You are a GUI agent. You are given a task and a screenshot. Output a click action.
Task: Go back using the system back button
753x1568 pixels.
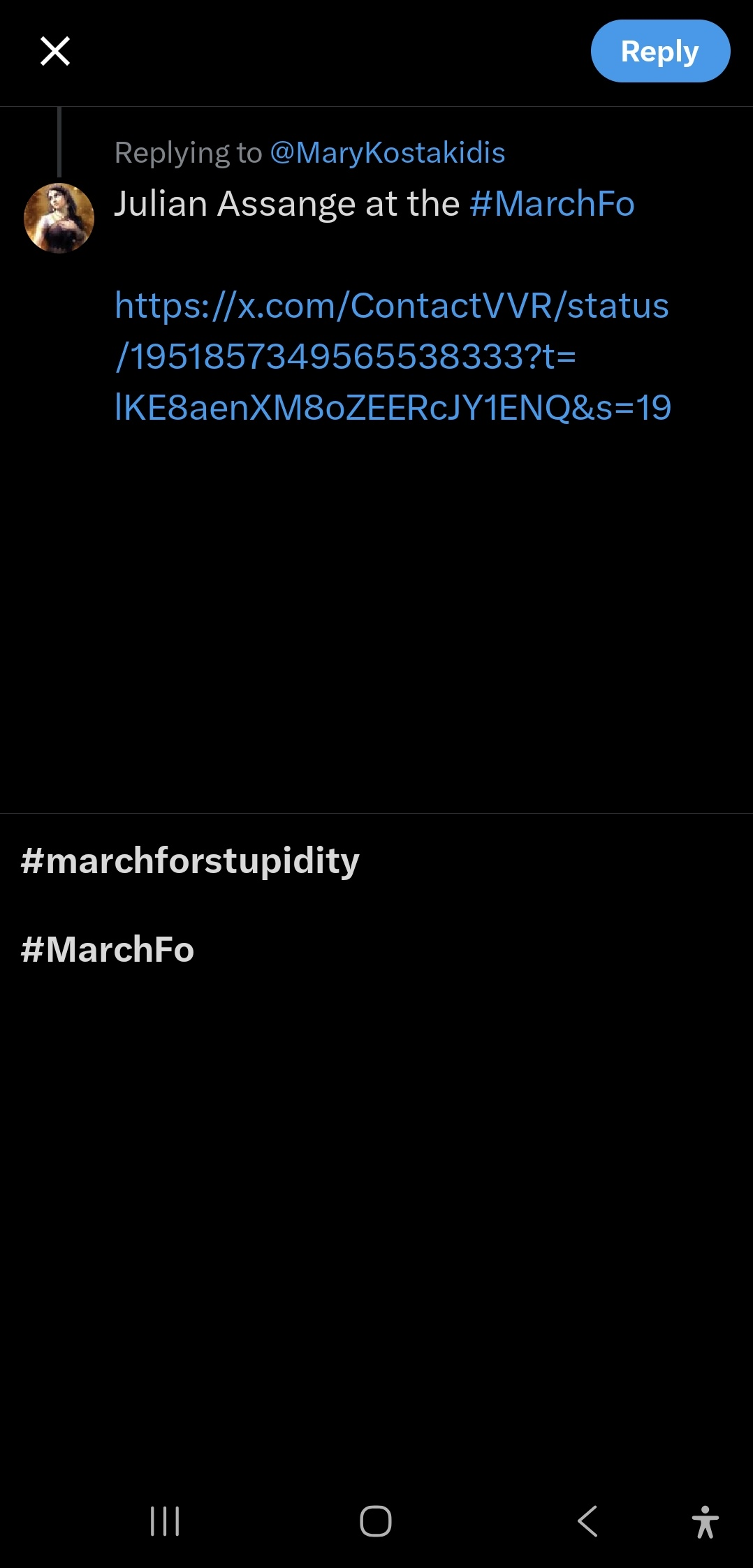coord(587,1521)
